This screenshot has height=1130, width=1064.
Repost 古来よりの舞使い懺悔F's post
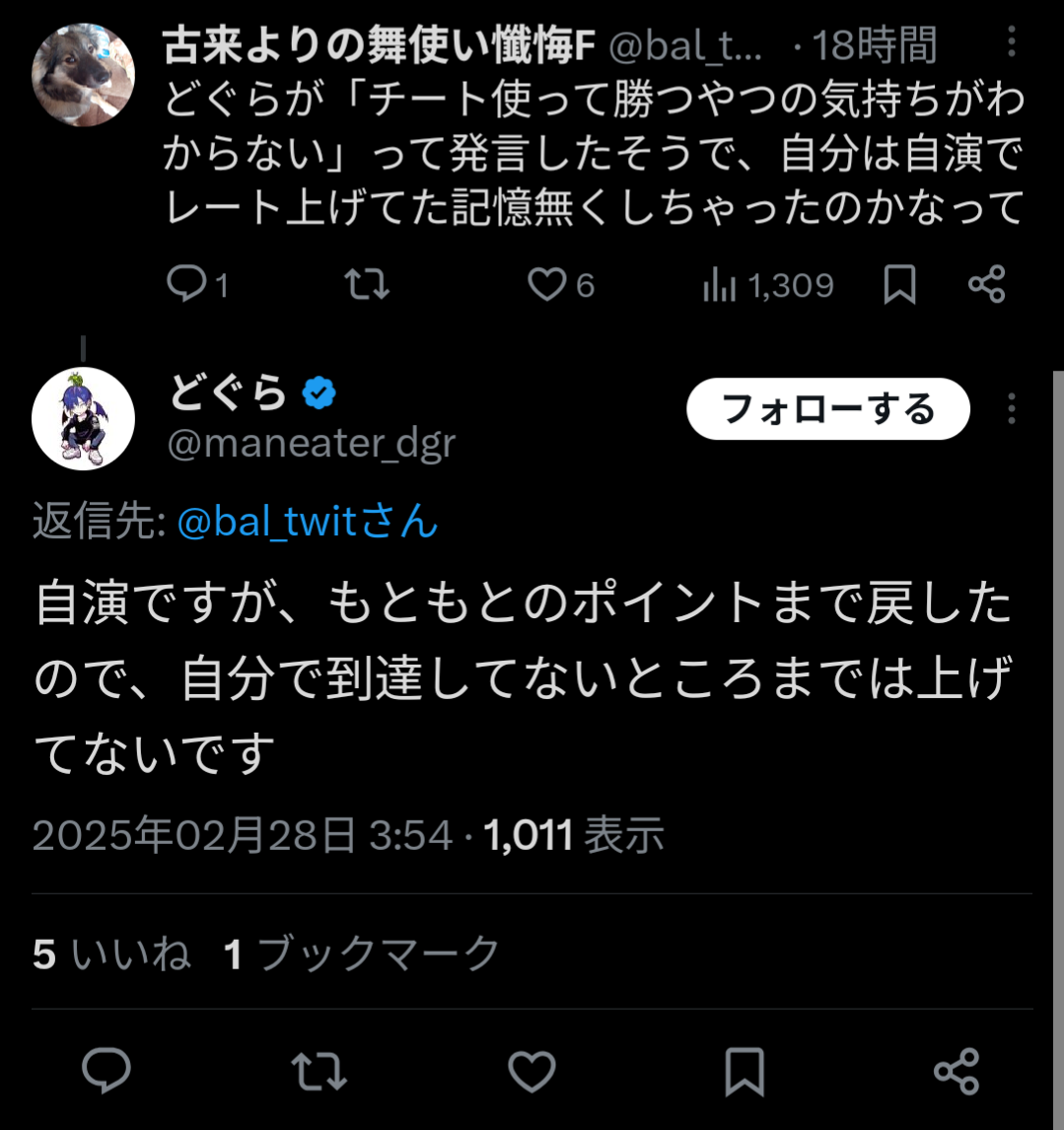pyautogui.click(x=367, y=285)
